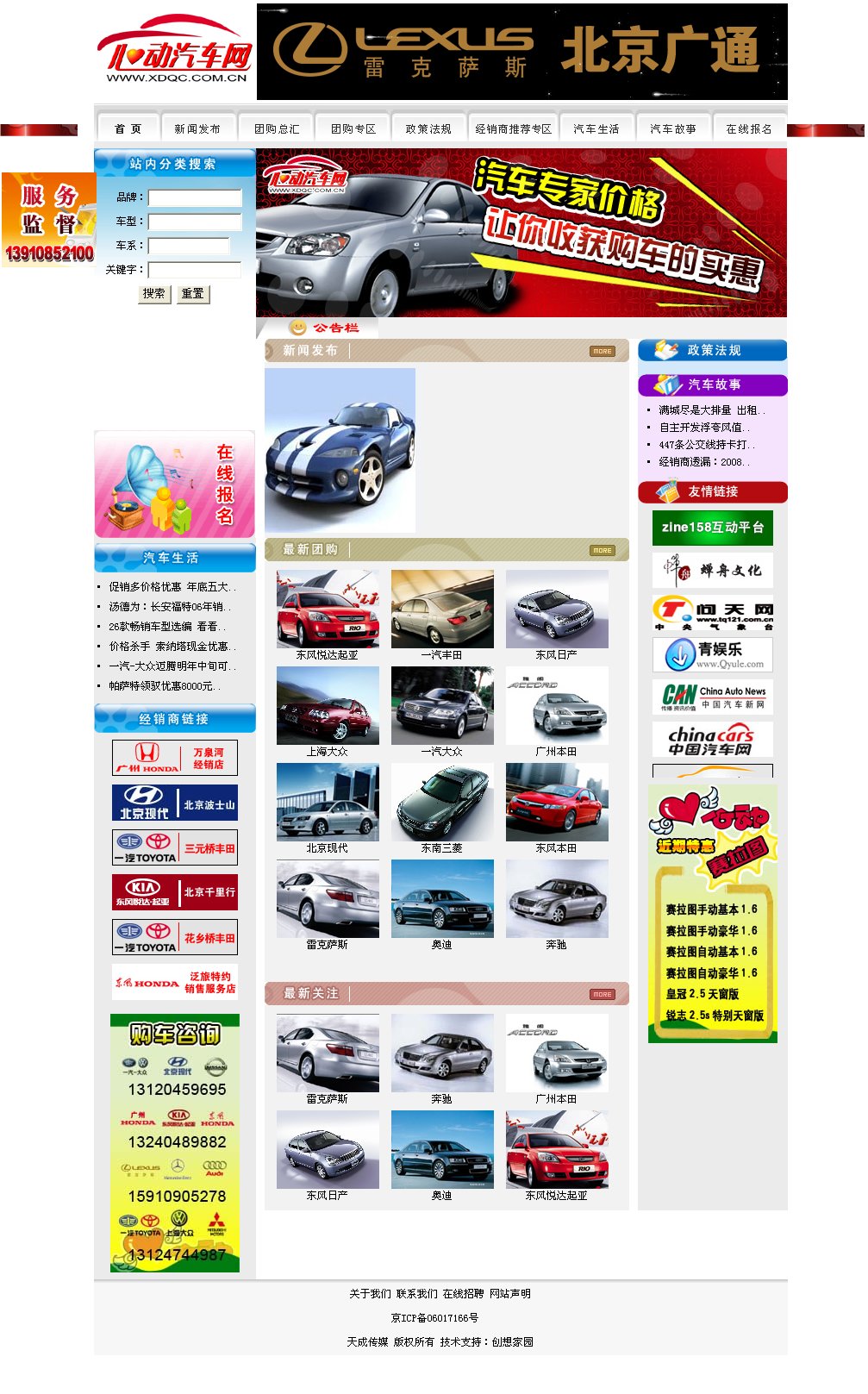Open the 政策法规 sidebar section
Viewport: 868px width, 1394px height.
(x=713, y=350)
